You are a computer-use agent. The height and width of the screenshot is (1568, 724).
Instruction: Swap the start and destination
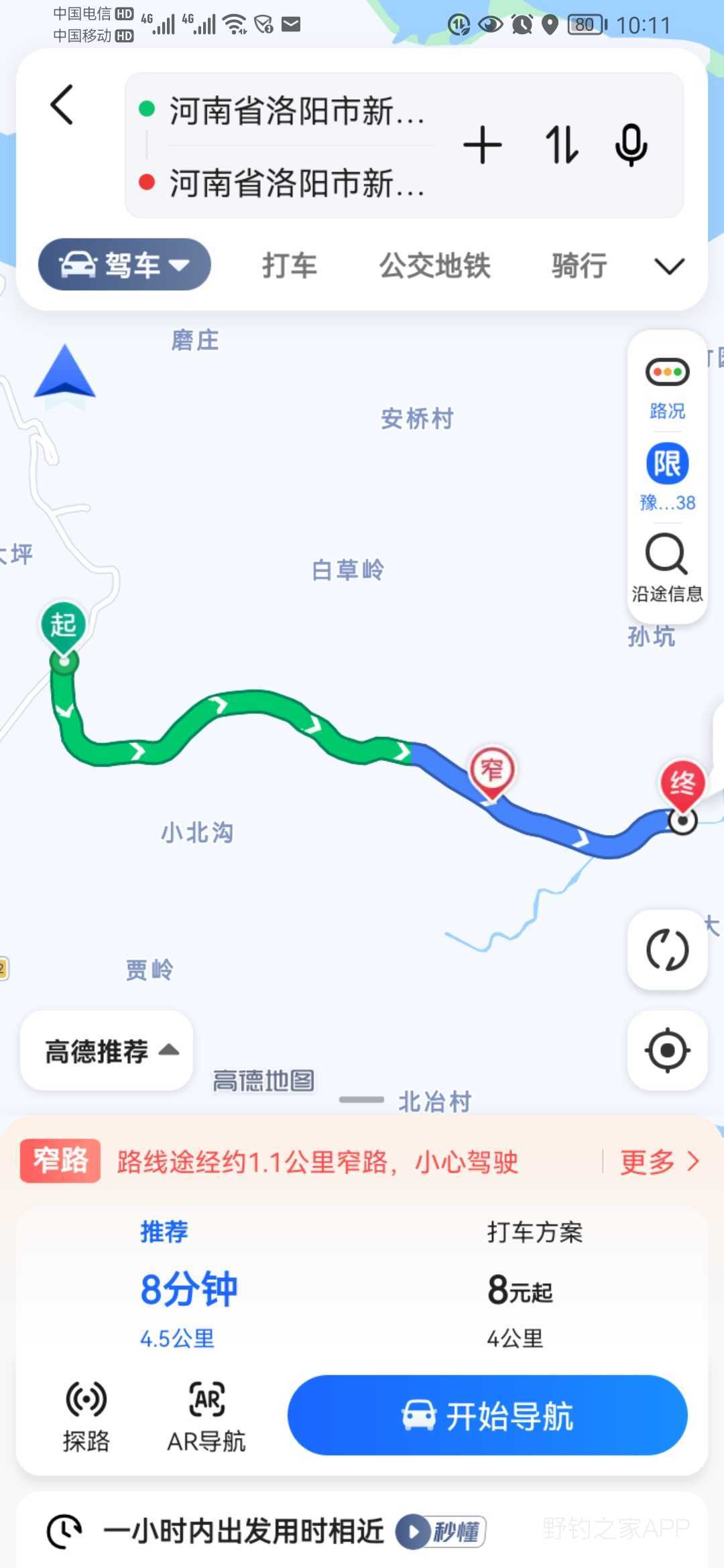coord(561,145)
